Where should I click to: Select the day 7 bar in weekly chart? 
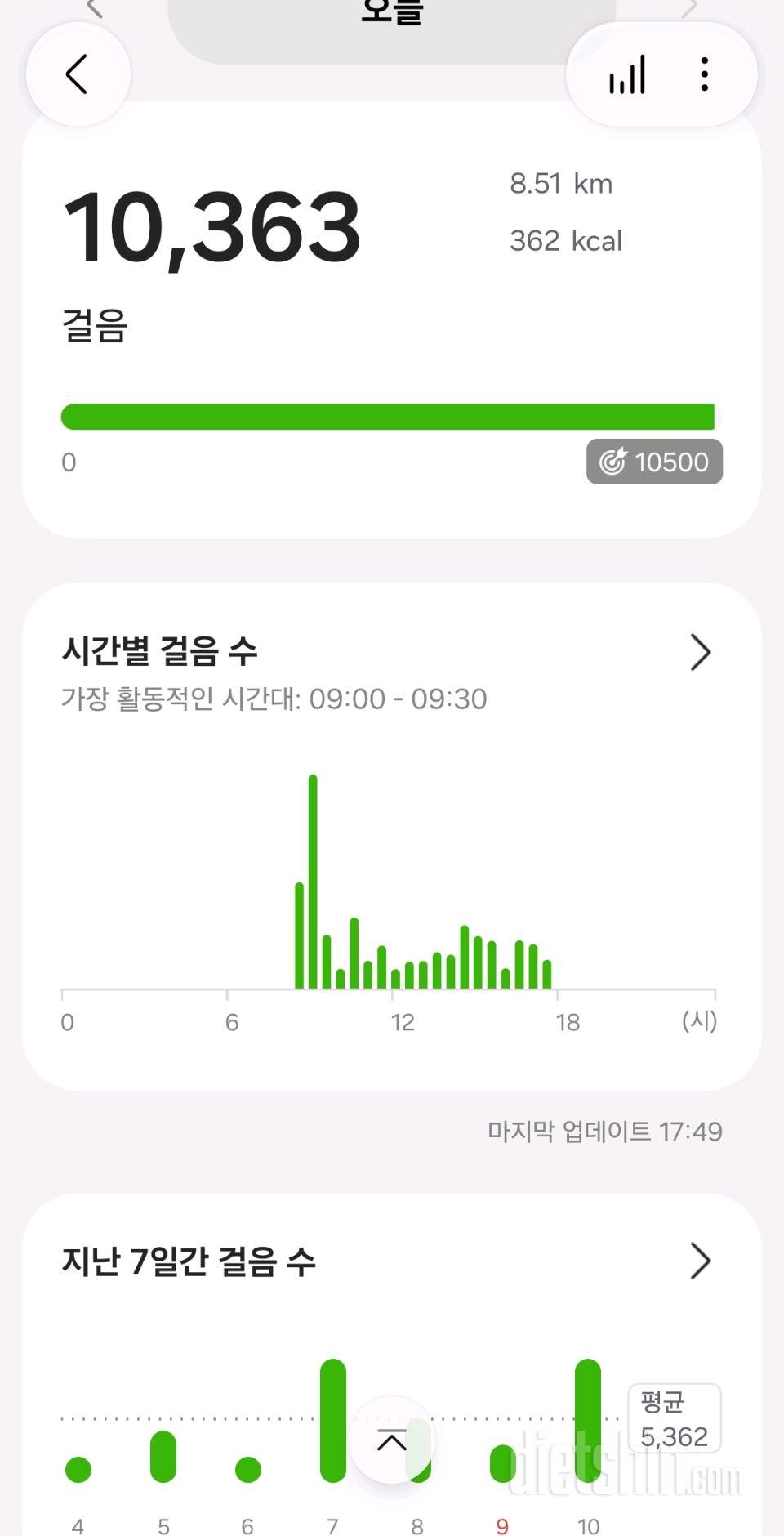333,1420
